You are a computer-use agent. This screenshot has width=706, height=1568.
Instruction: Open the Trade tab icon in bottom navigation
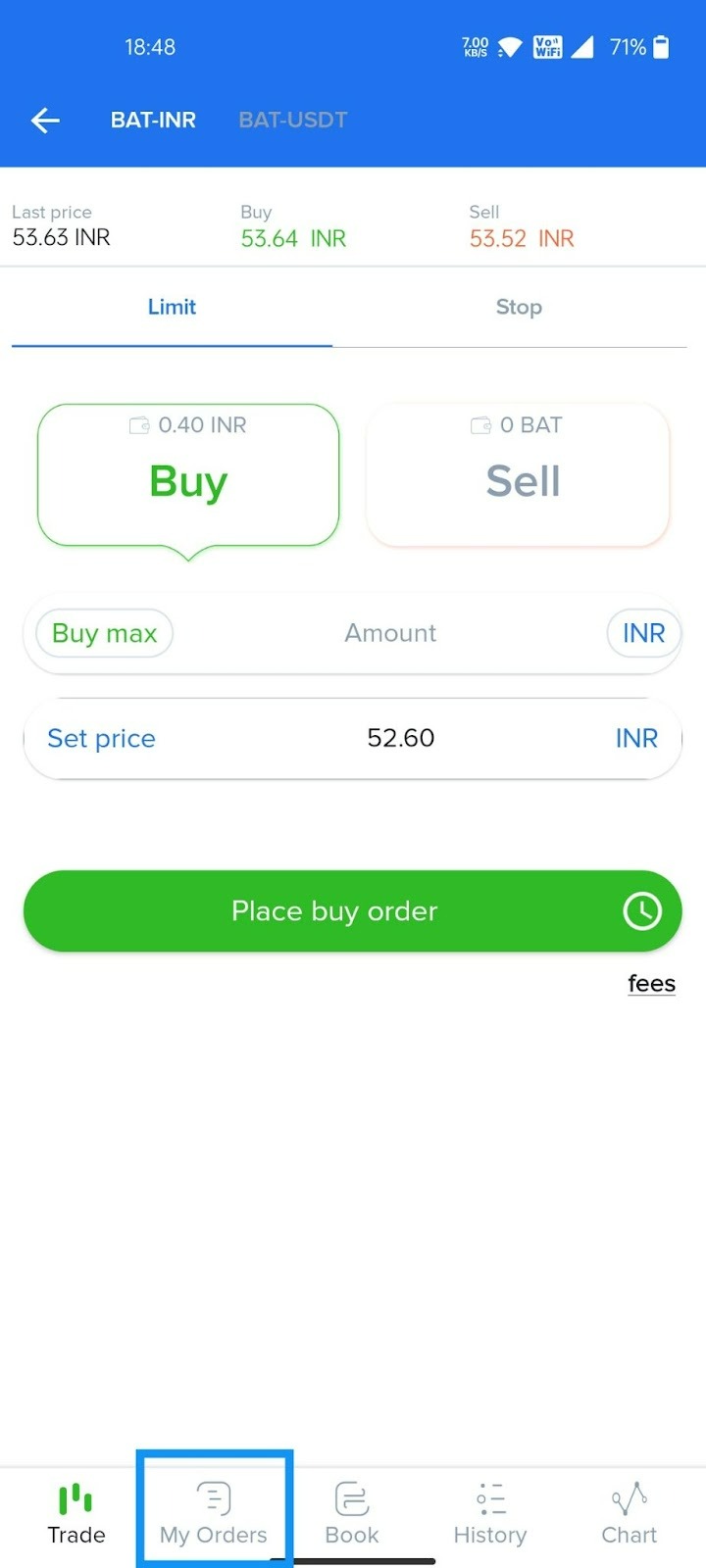point(76,1497)
